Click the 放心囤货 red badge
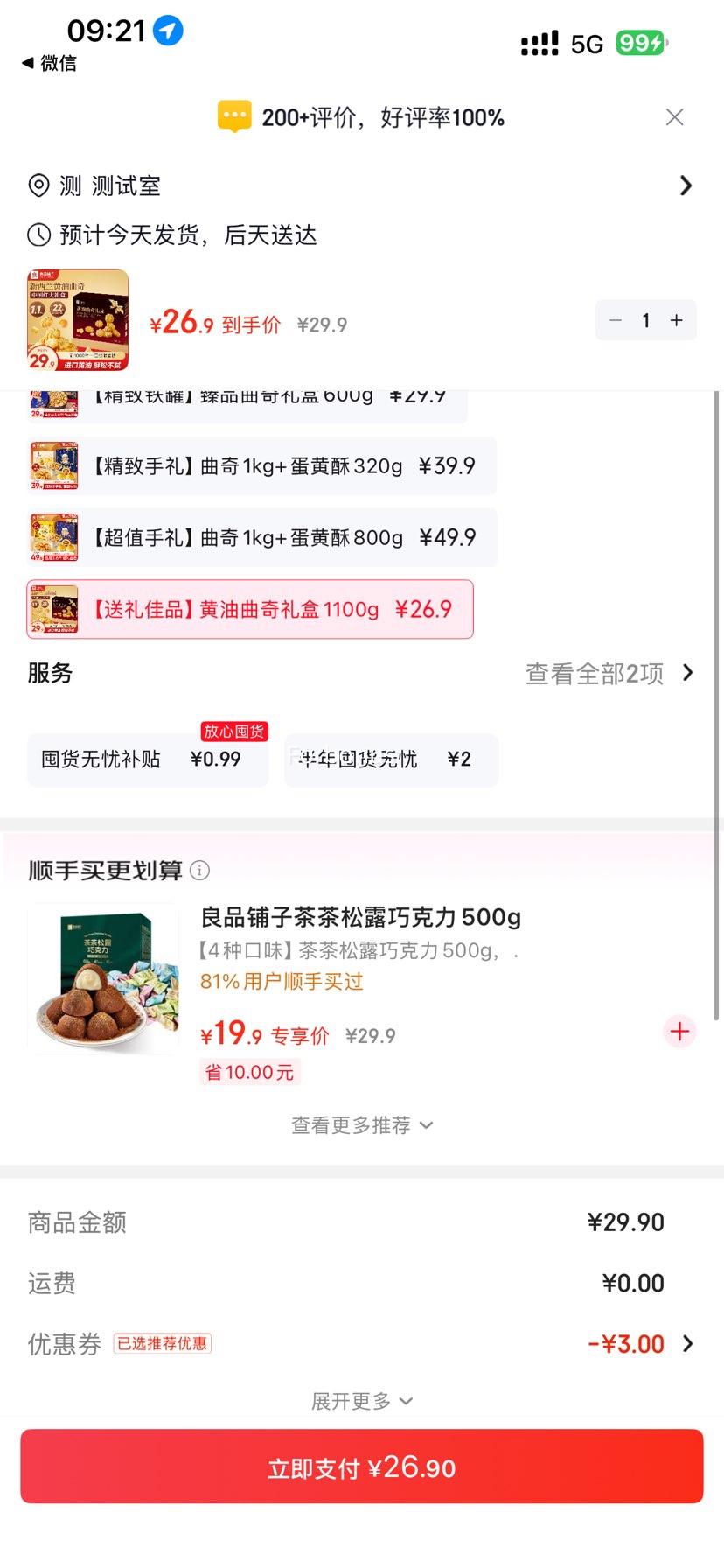 pyautogui.click(x=233, y=731)
